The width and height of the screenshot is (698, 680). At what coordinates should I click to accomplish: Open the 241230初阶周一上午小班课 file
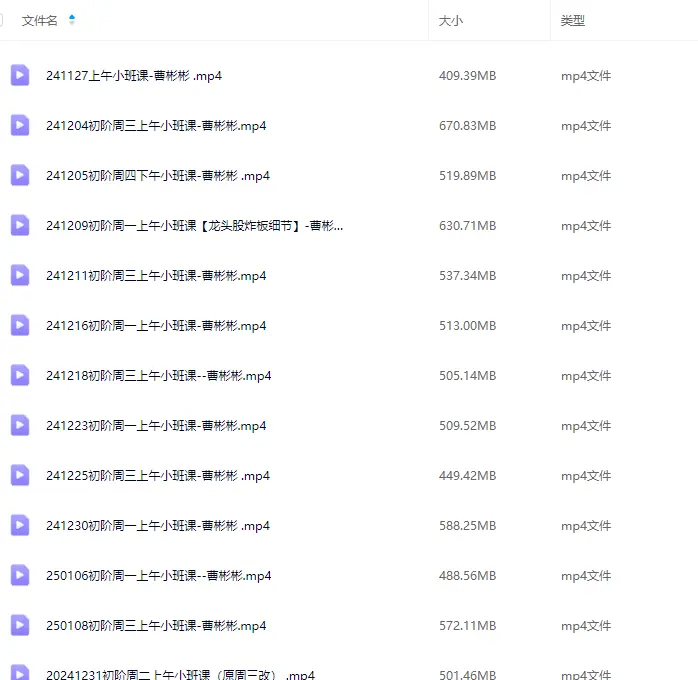coord(157,526)
